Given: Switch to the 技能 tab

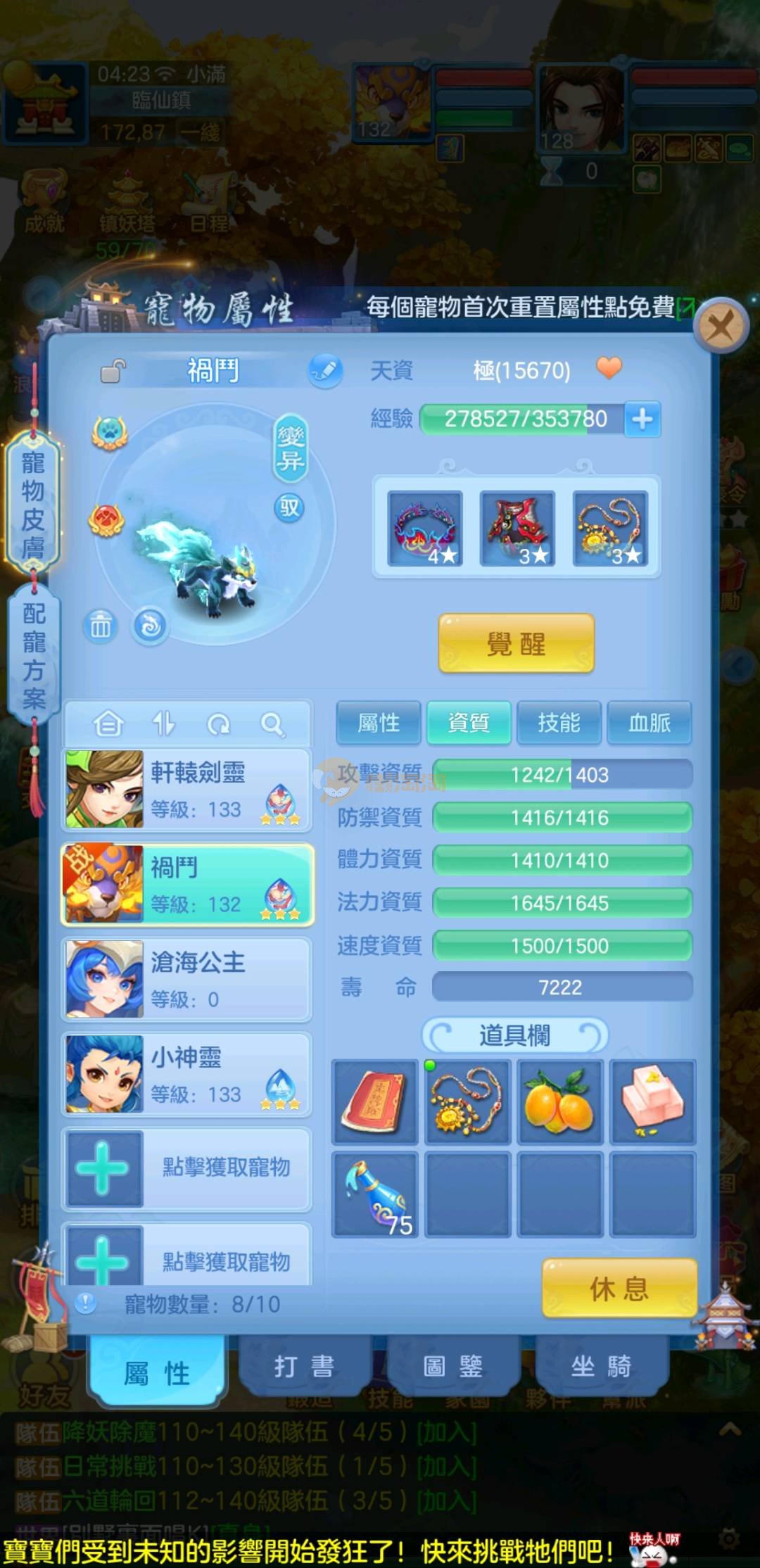Looking at the screenshot, I should tap(559, 723).
